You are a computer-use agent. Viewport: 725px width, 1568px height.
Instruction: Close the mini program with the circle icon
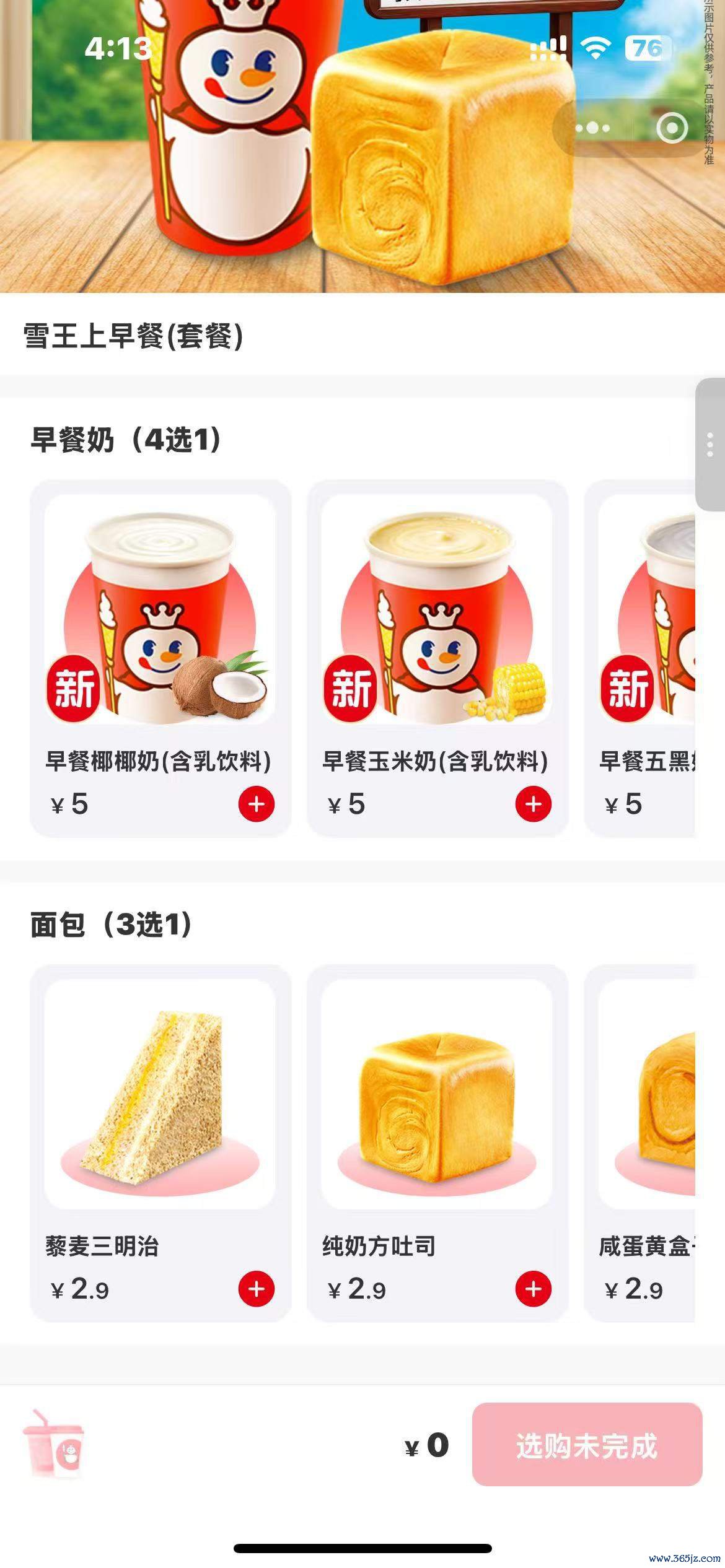point(672,128)
